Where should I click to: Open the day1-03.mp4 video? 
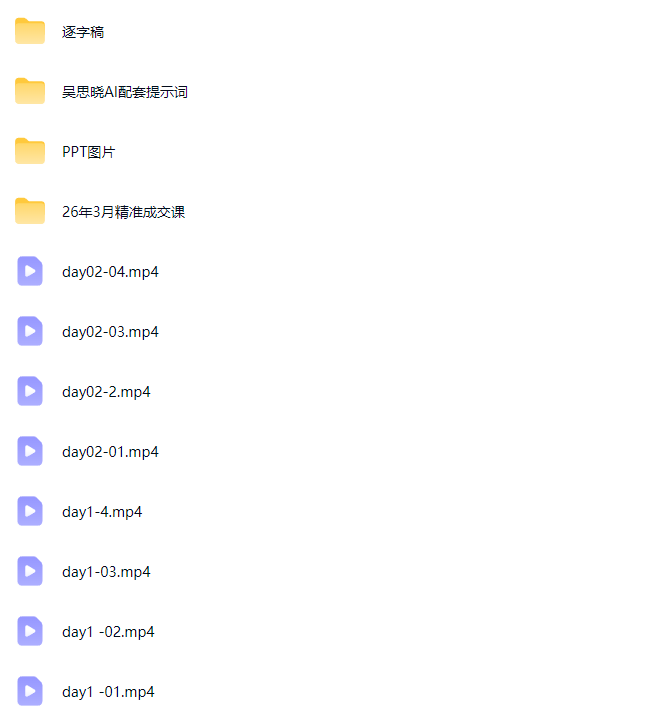point(105,572)
